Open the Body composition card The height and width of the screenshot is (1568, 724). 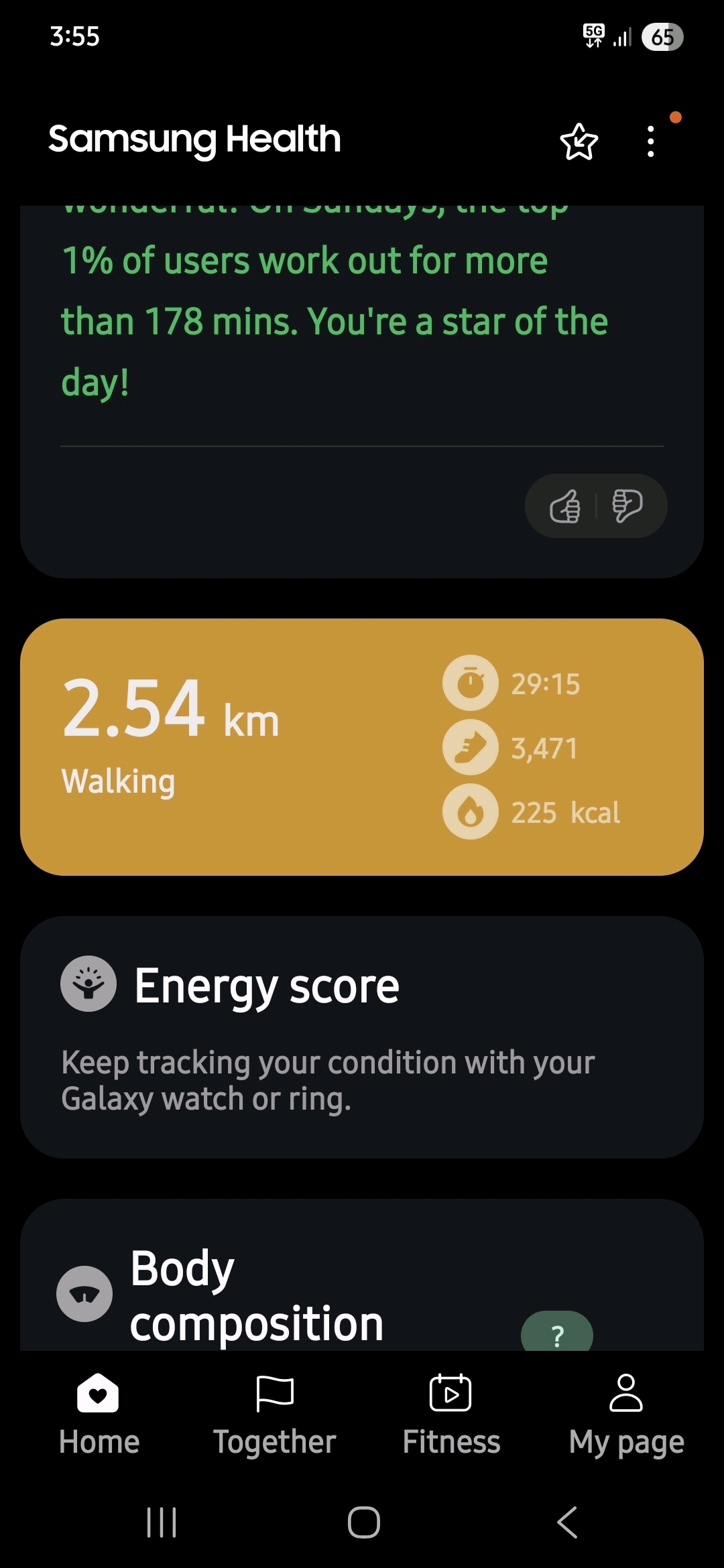[268, 1293]
